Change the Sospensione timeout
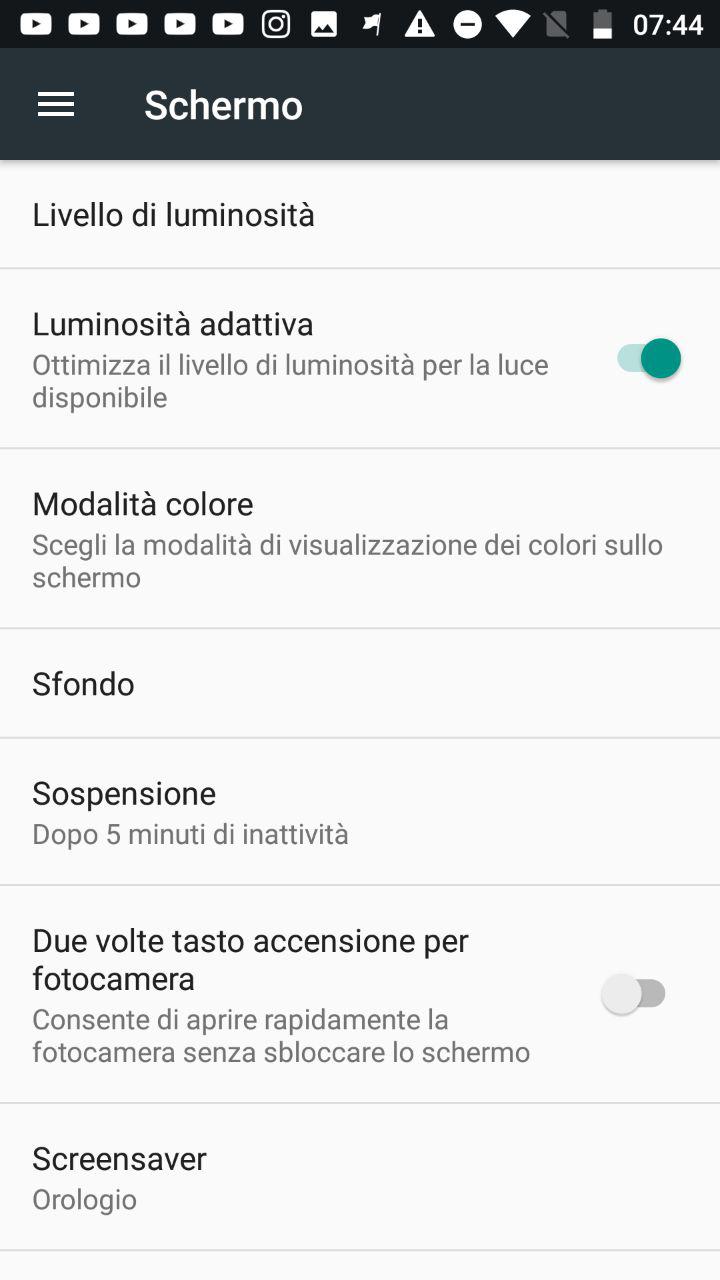Viewport: 720px width, 1280px height. pos(360,812)
